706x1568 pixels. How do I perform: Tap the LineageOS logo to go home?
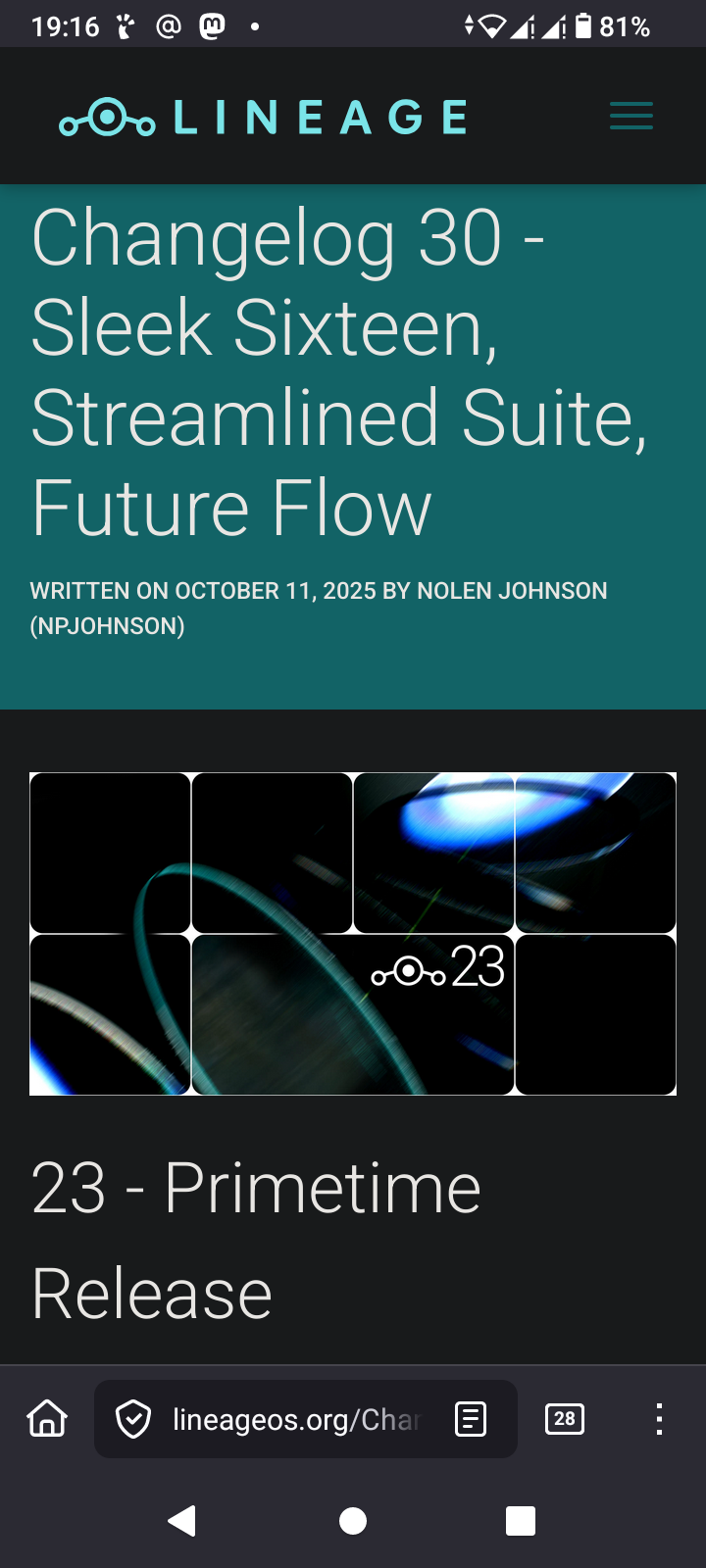pos(263,117)
